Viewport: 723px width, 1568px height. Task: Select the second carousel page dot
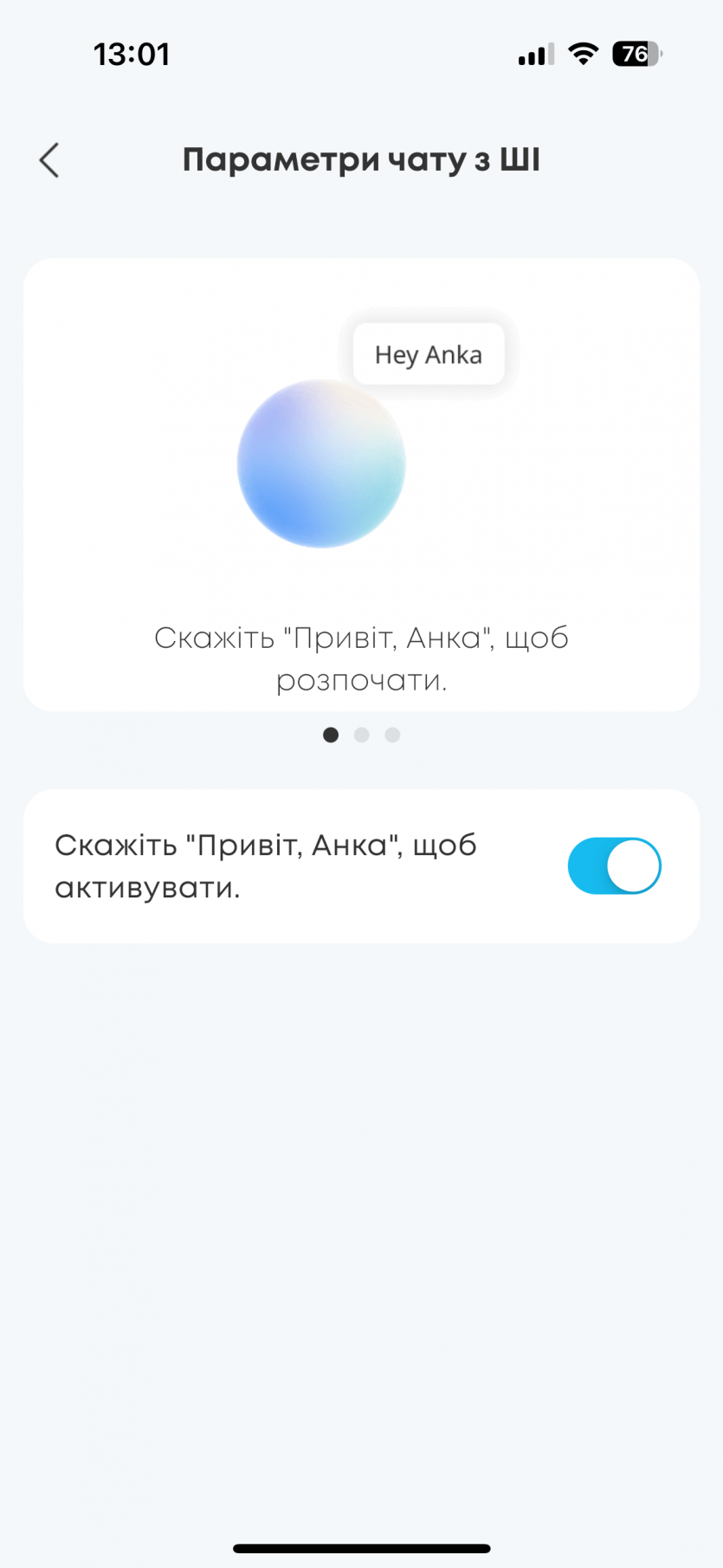click(x=362, y=735)
